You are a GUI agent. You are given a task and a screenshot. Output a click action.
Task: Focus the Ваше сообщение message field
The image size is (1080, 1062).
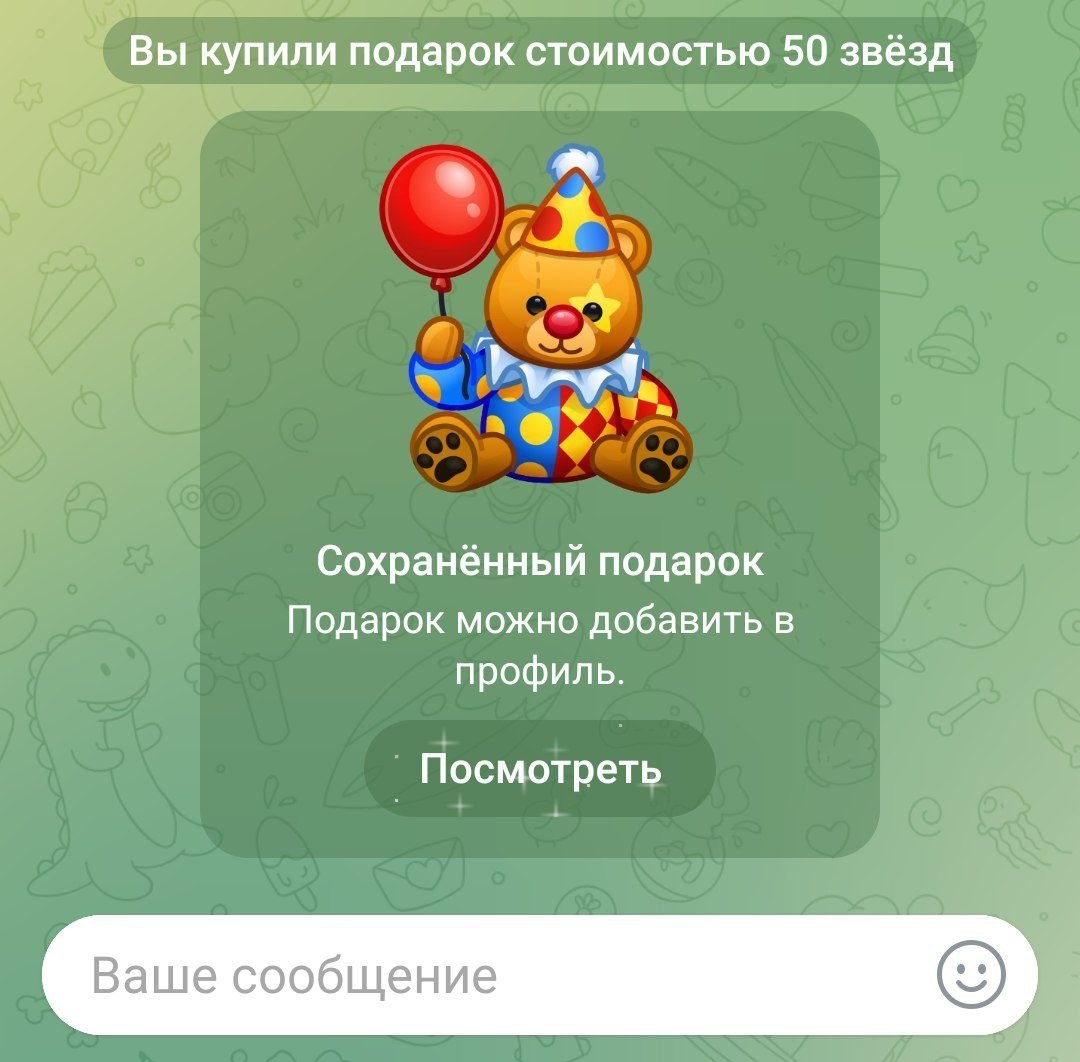[x=480, y=975]
